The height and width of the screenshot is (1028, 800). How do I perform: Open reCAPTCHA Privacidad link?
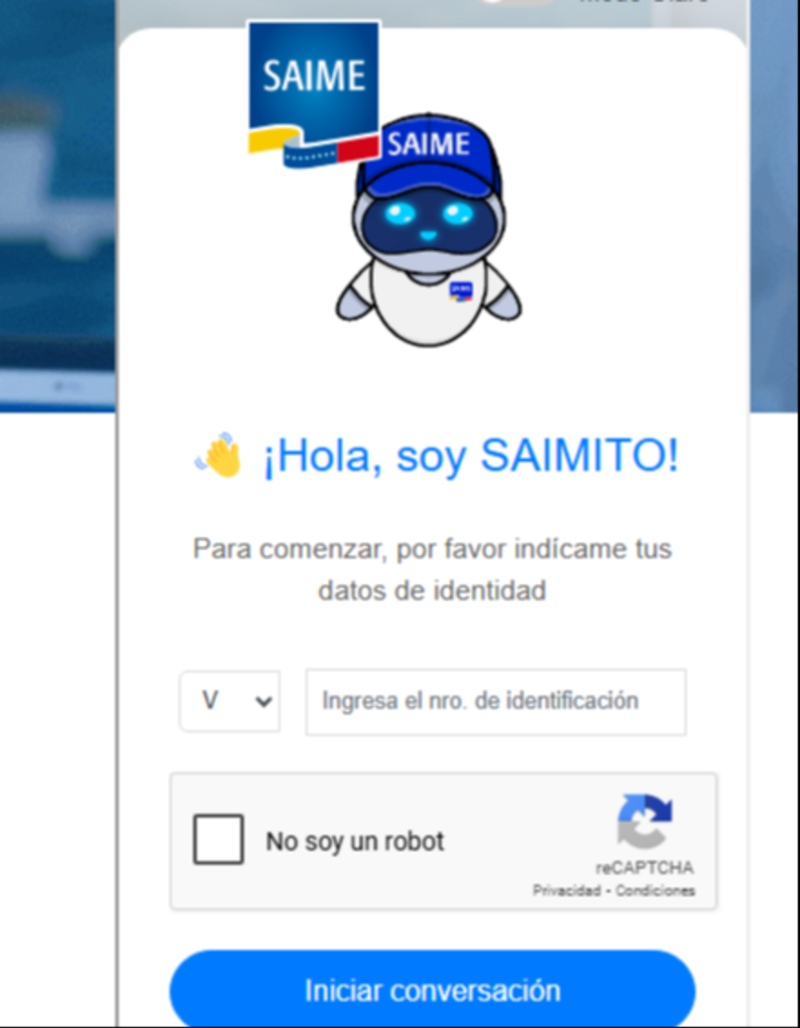(x=566, y=890)
